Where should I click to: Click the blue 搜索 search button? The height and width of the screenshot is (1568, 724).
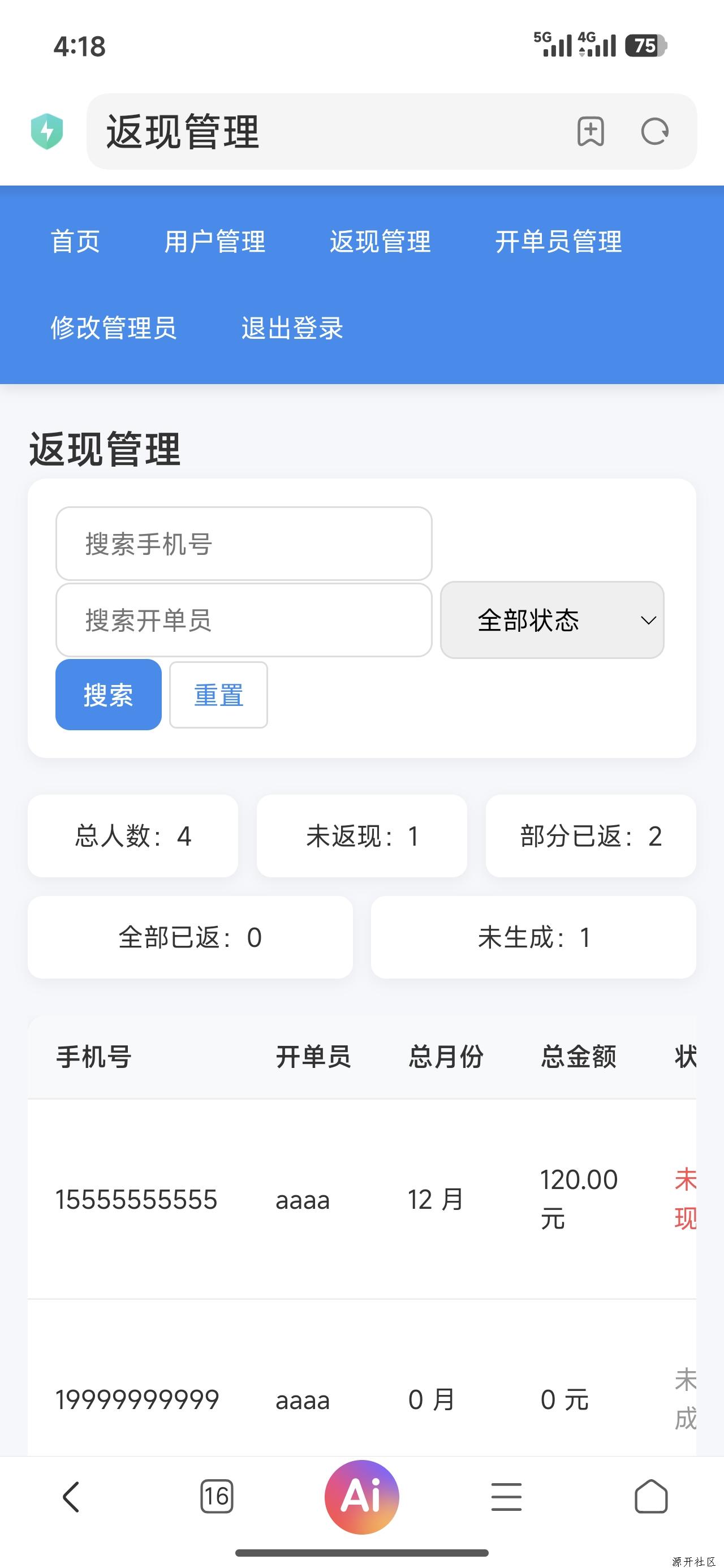(x=108, y=695)
